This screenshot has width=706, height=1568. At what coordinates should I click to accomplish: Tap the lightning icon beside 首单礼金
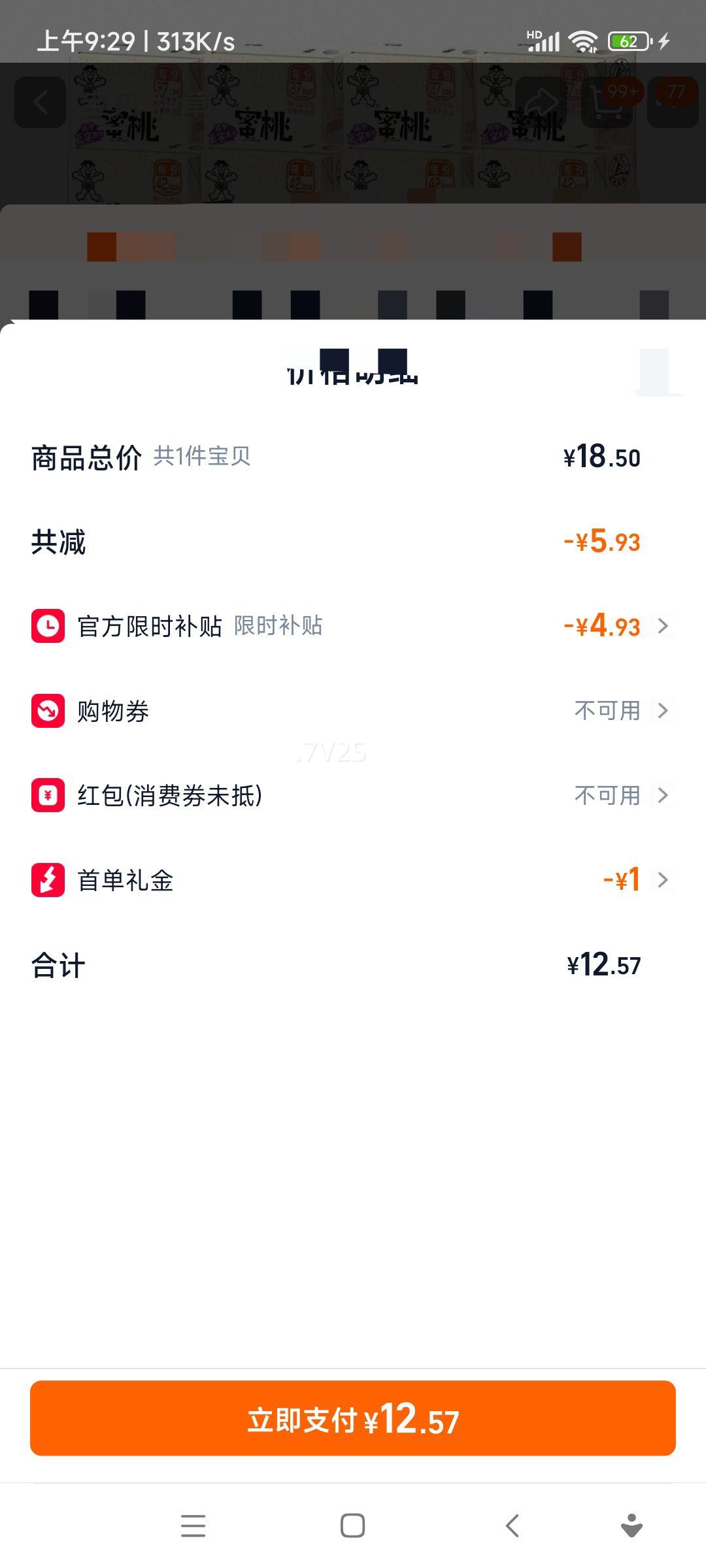[x=47, y=880]
